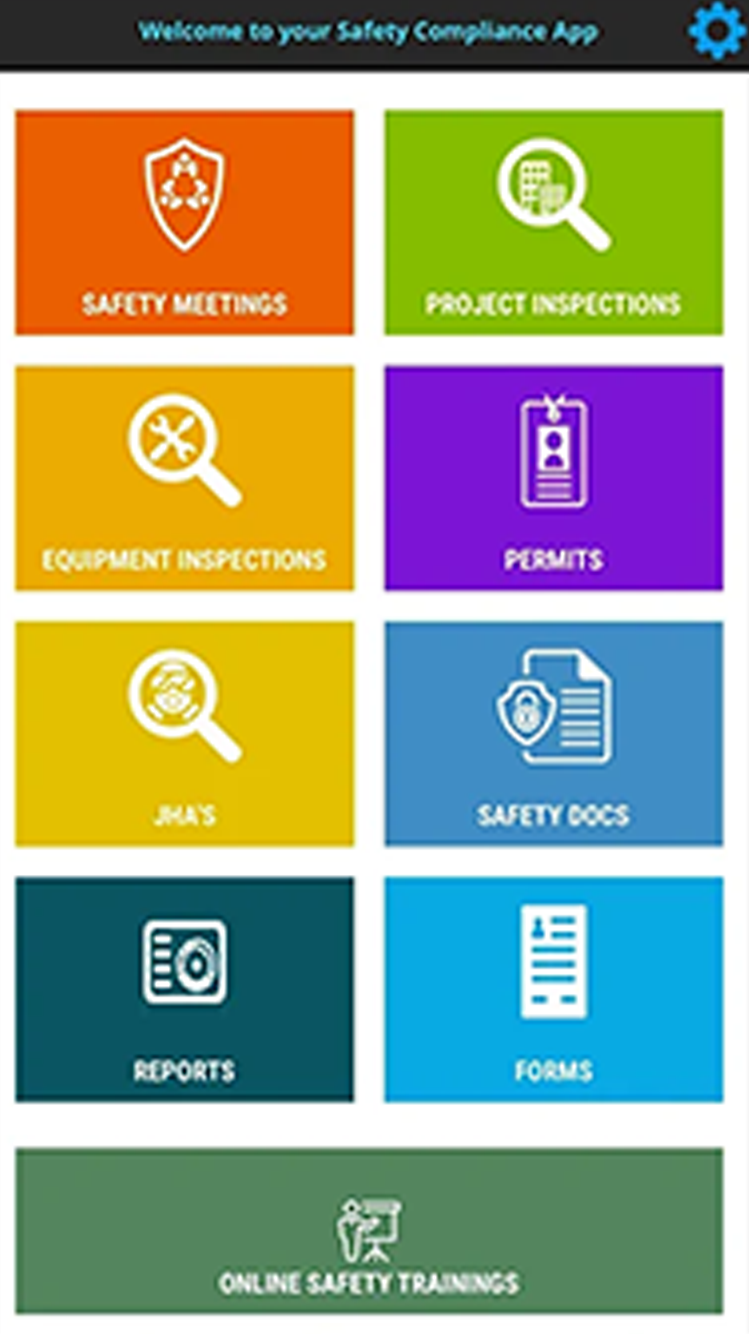View Safety Docs
Image resolution: width=749 pixels, height=1334 pixels.
[x=553, y=733]
